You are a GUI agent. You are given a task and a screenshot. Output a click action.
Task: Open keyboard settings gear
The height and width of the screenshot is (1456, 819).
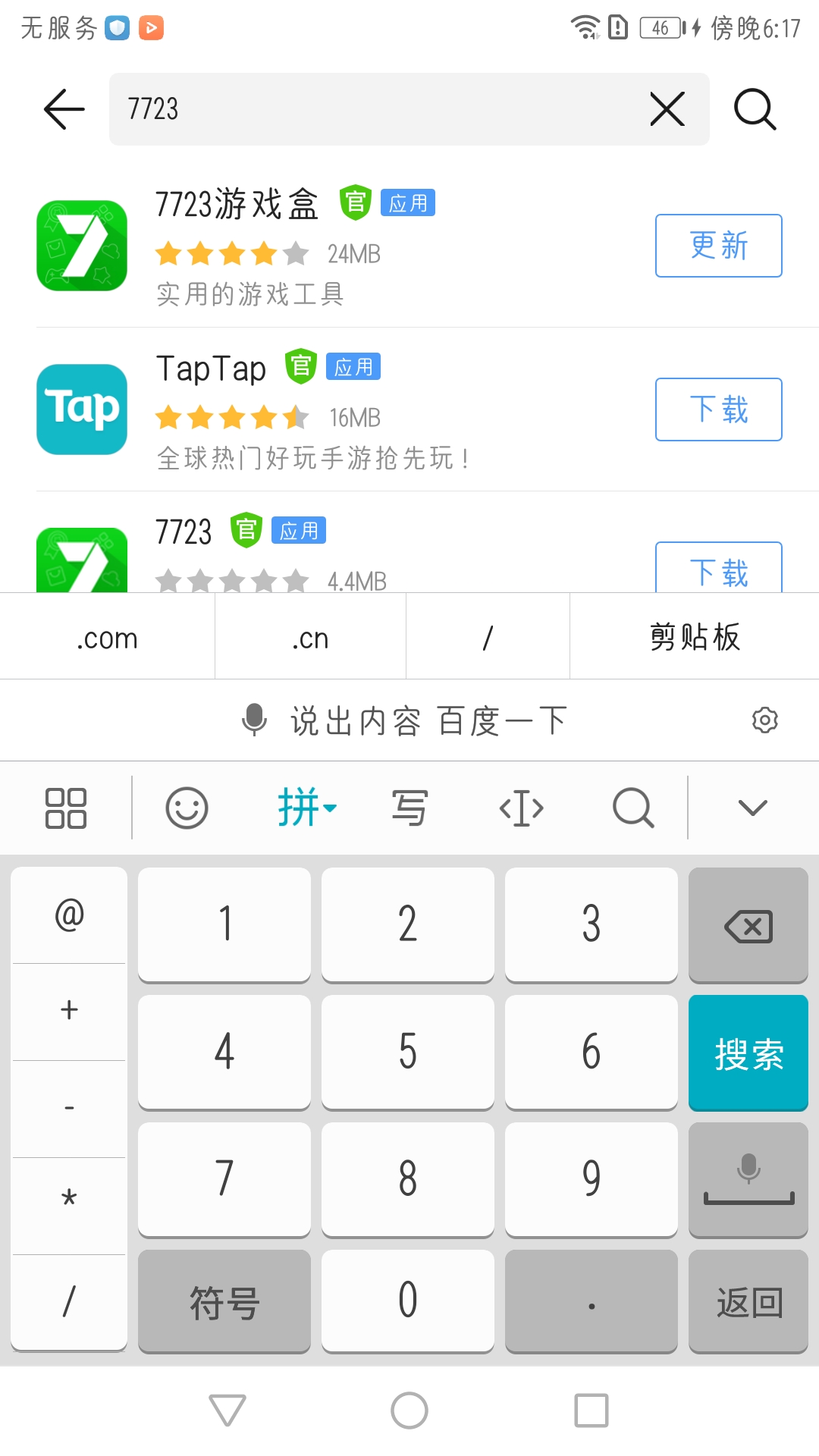(764, 720)
